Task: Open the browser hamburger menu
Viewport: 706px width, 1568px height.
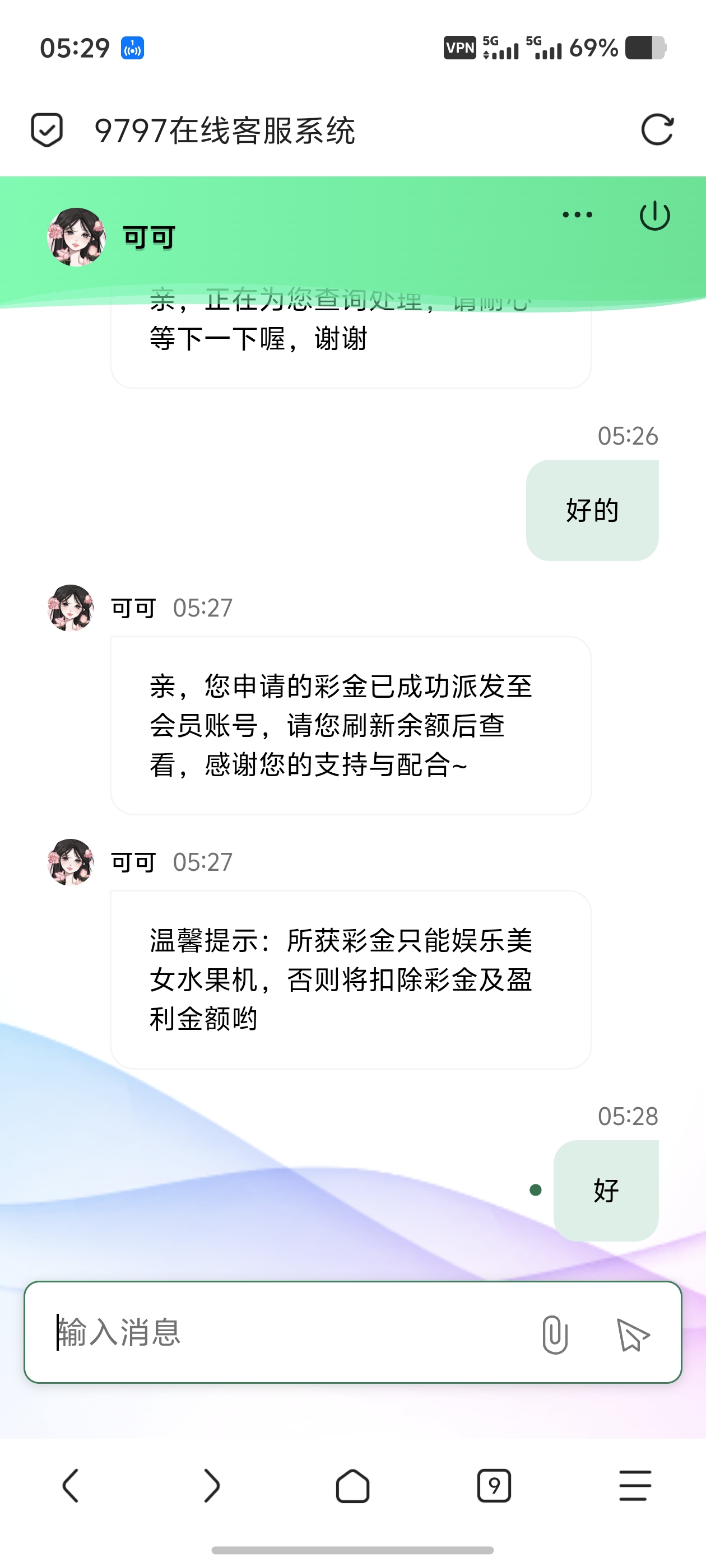Action: [x=635, y=1486]
